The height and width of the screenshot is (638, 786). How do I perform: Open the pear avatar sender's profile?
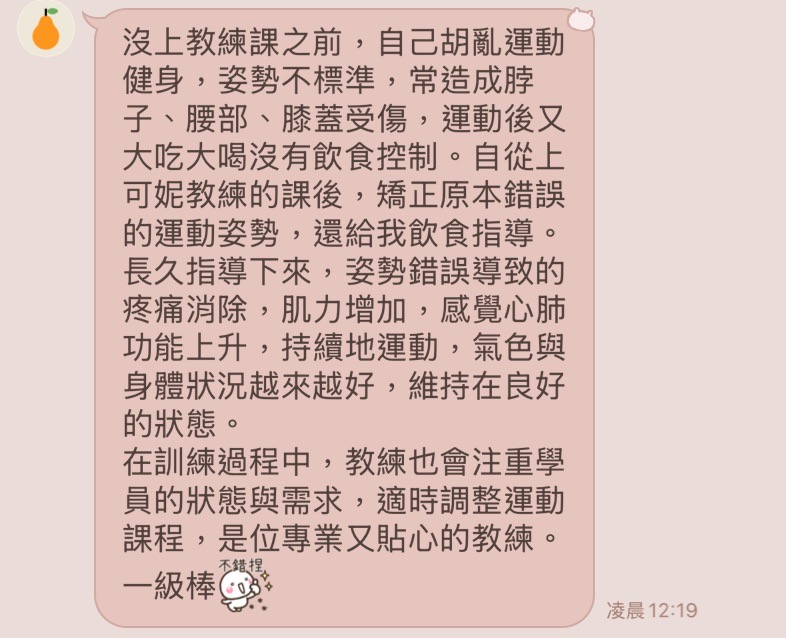[x=46, y=29]
